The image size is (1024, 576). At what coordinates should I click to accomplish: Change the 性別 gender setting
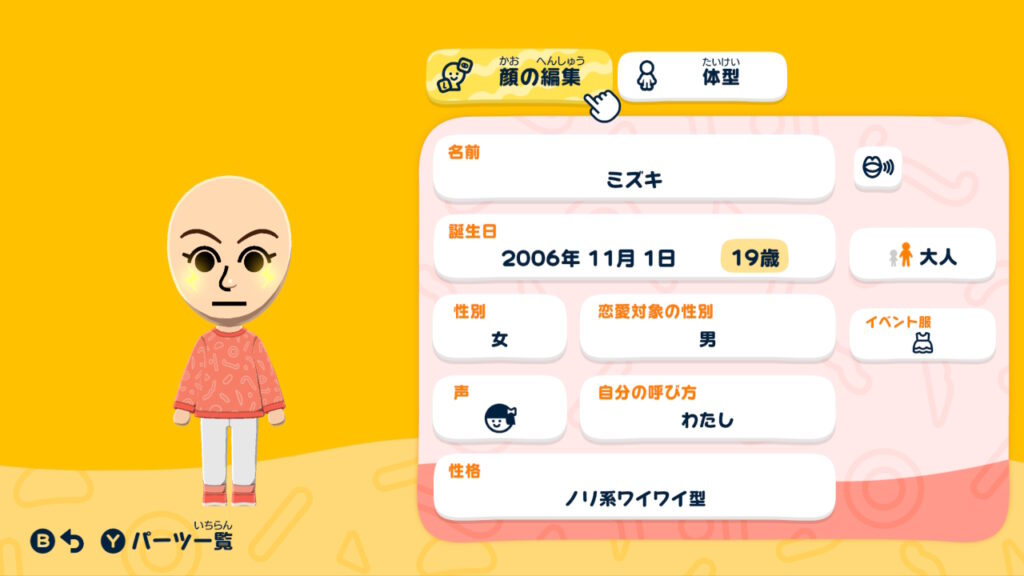499,328
